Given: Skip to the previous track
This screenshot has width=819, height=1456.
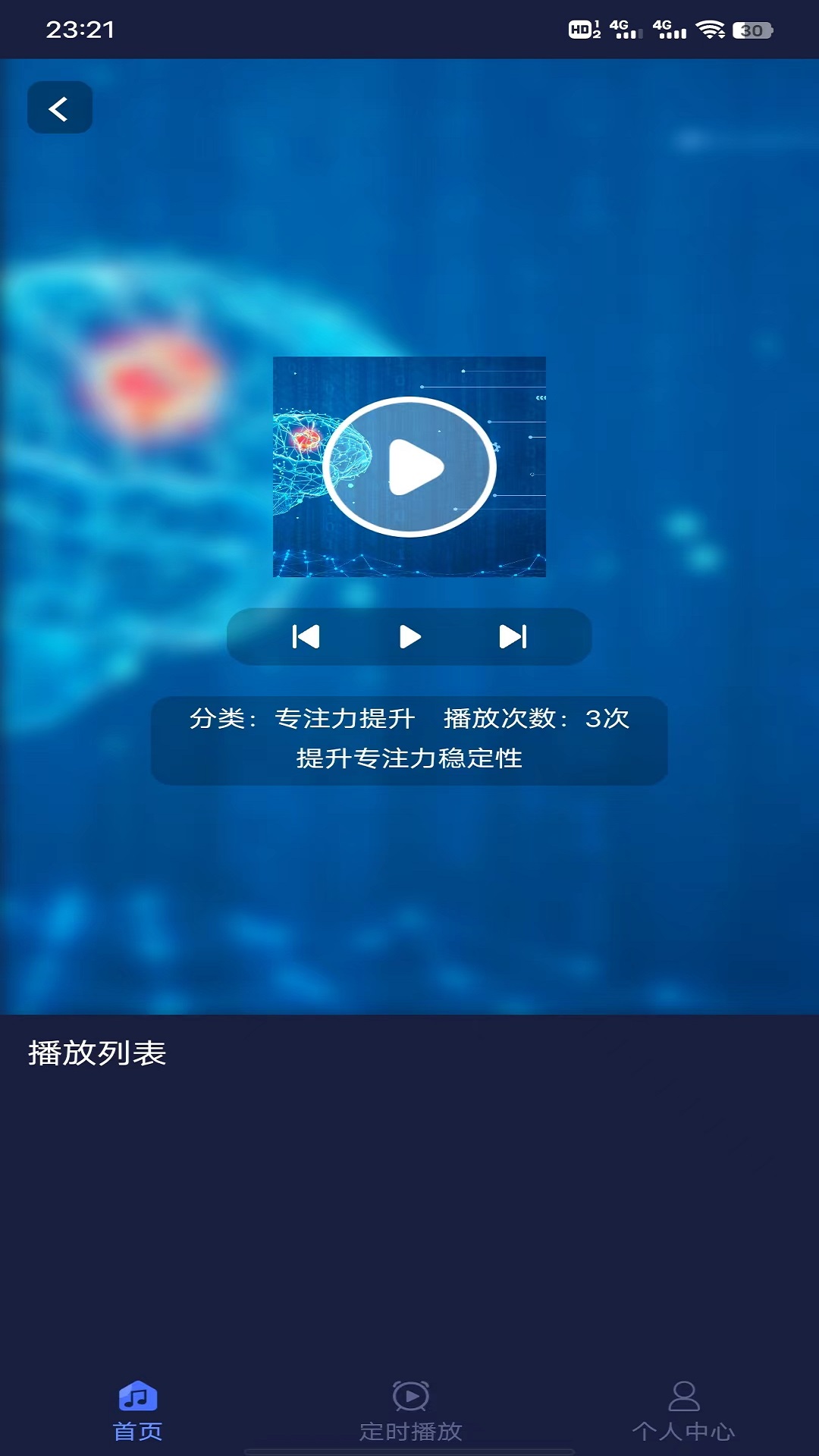Looking at the screenshot, I should point(306,636).
